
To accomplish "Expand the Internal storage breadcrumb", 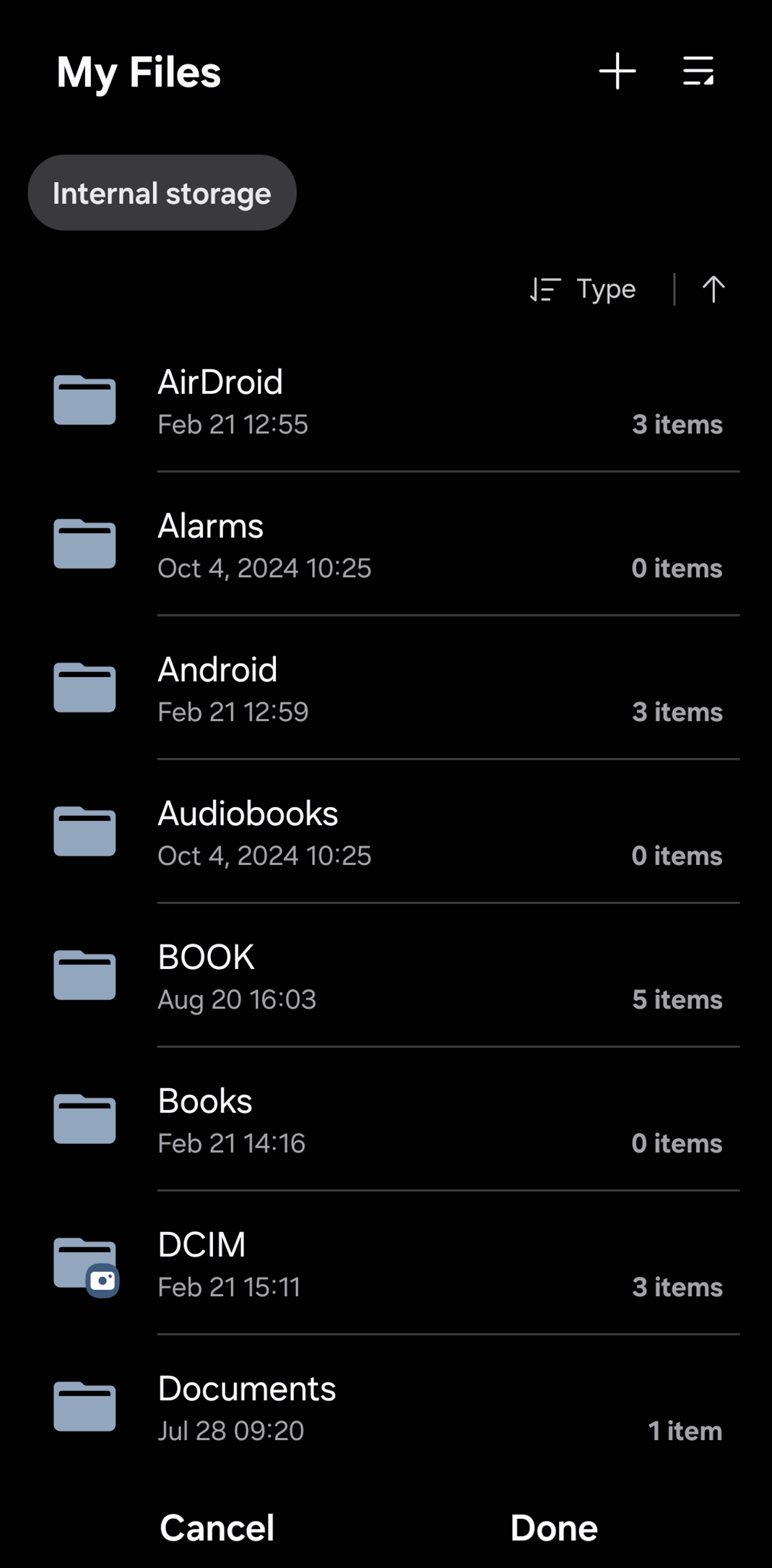I will point(162,192).
